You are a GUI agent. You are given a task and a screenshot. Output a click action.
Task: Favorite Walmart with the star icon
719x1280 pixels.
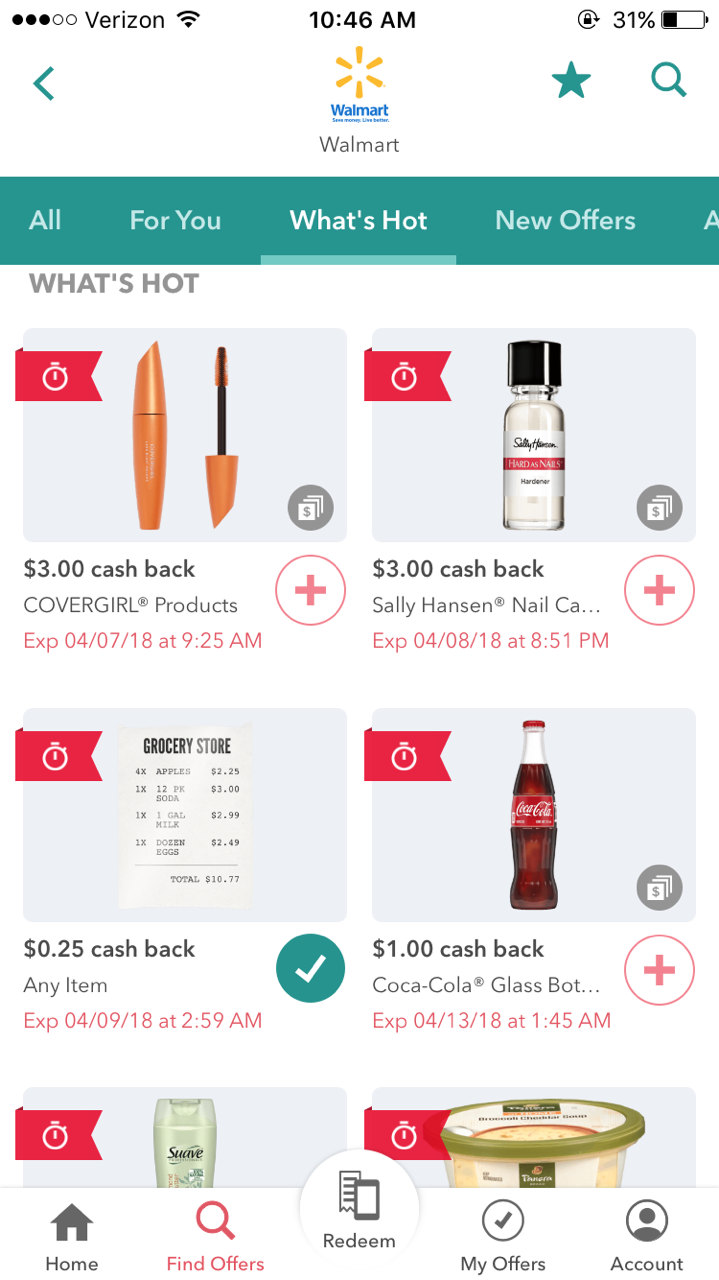click(x=571, y=81)
